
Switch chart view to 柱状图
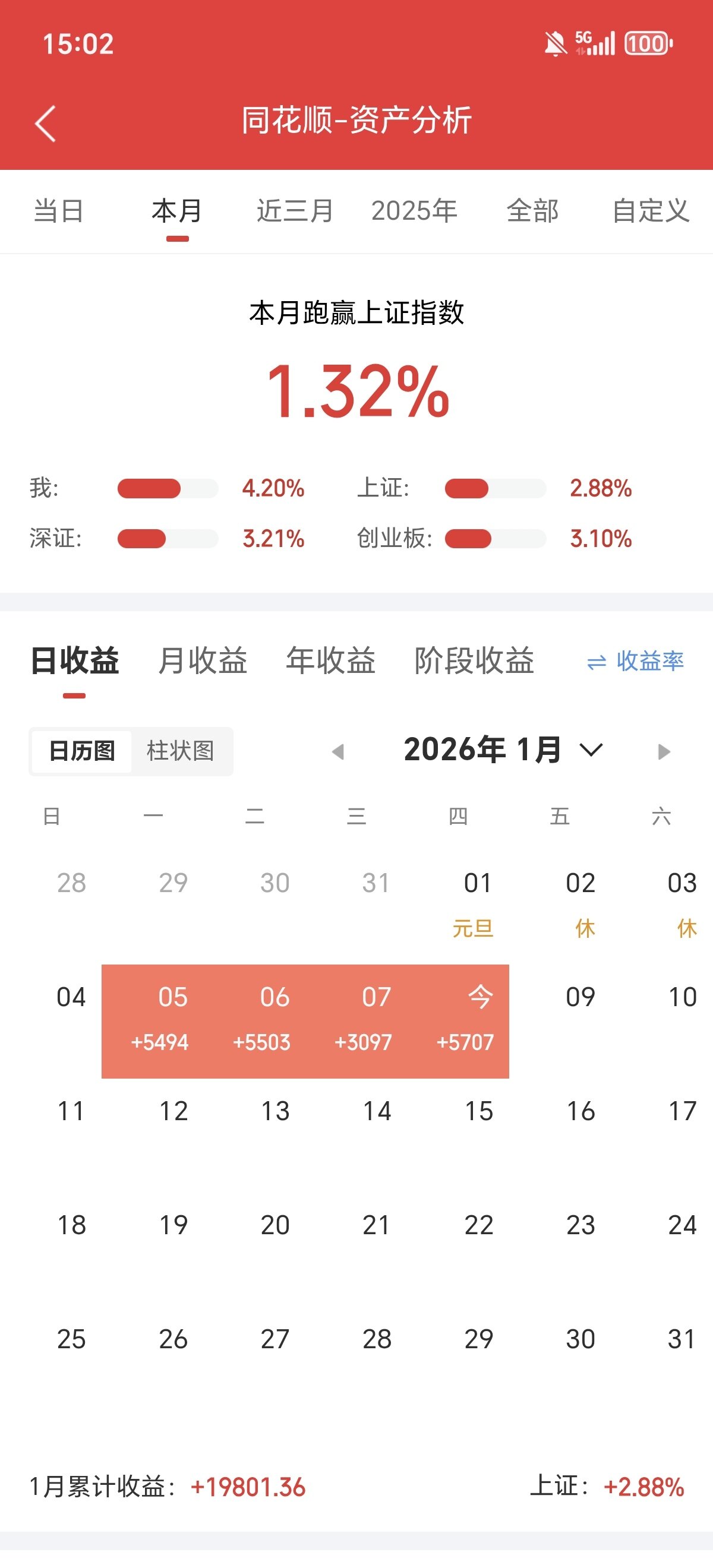click(180, 751)
